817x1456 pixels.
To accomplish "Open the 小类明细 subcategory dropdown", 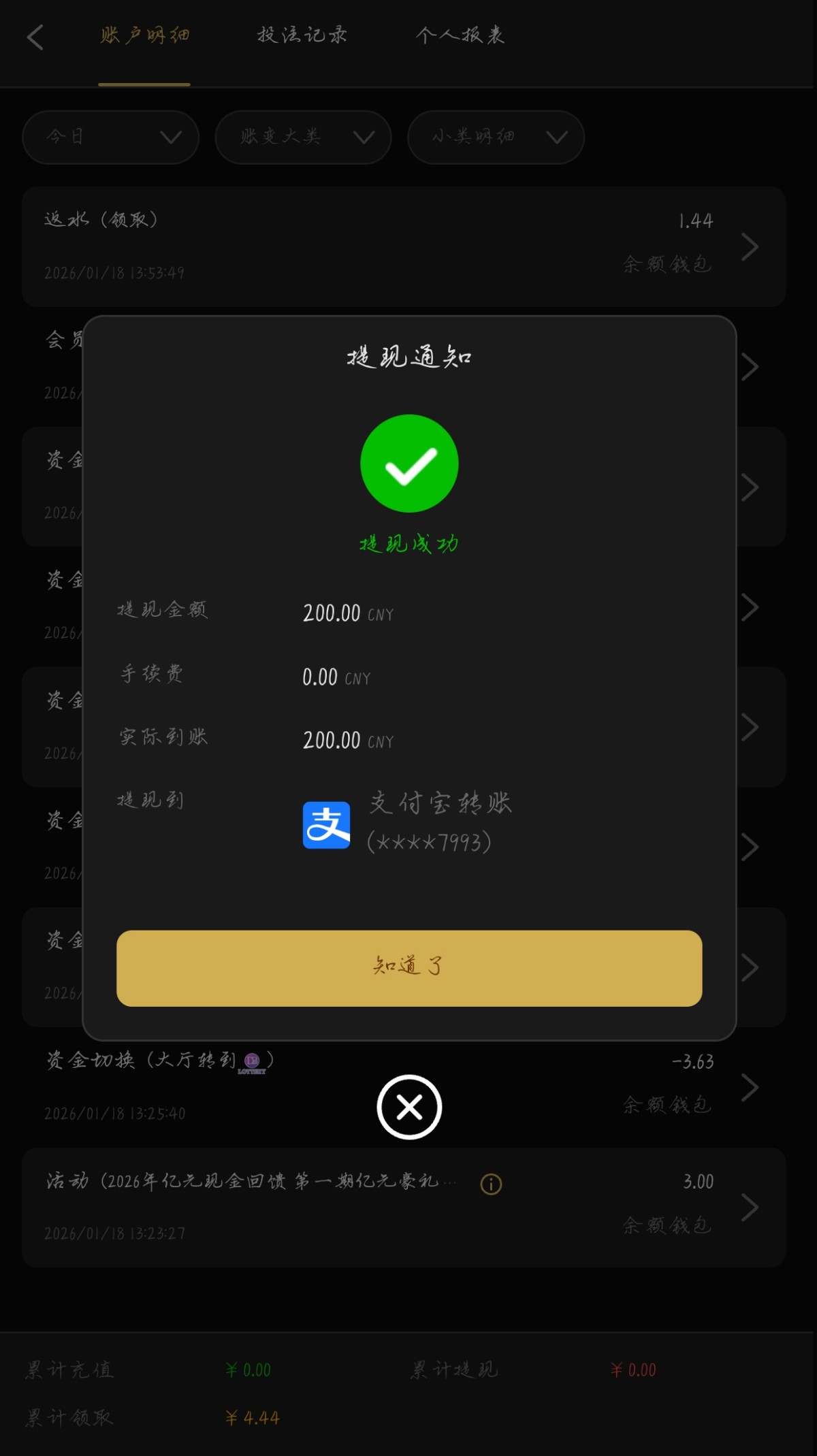I will [x=495, y=137].
